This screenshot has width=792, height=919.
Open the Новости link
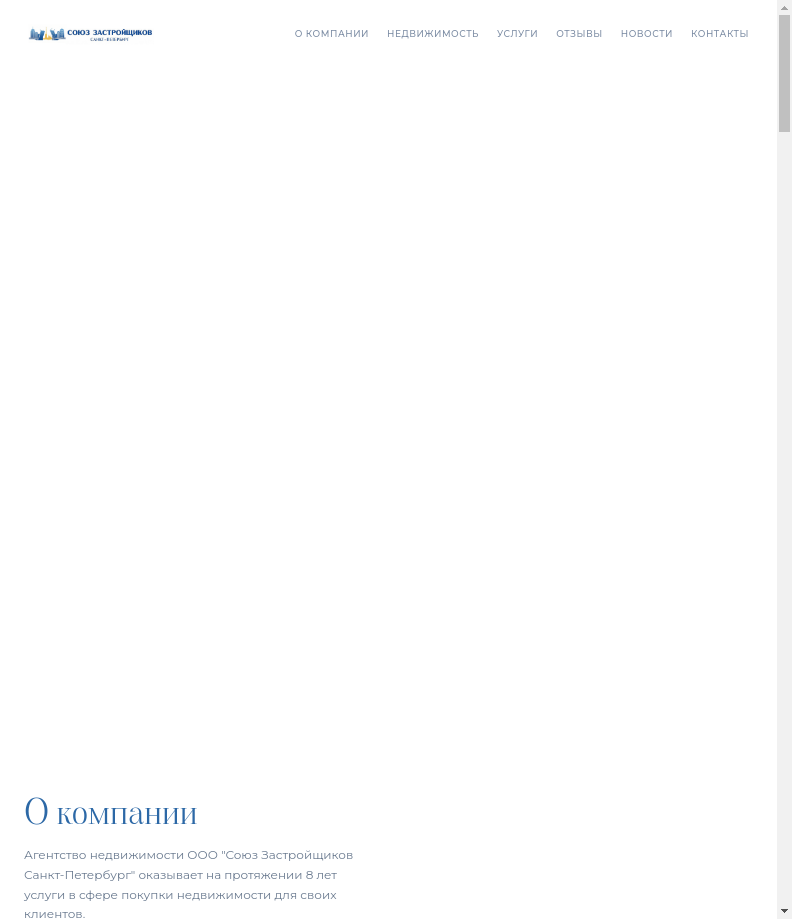click(646, 34)
